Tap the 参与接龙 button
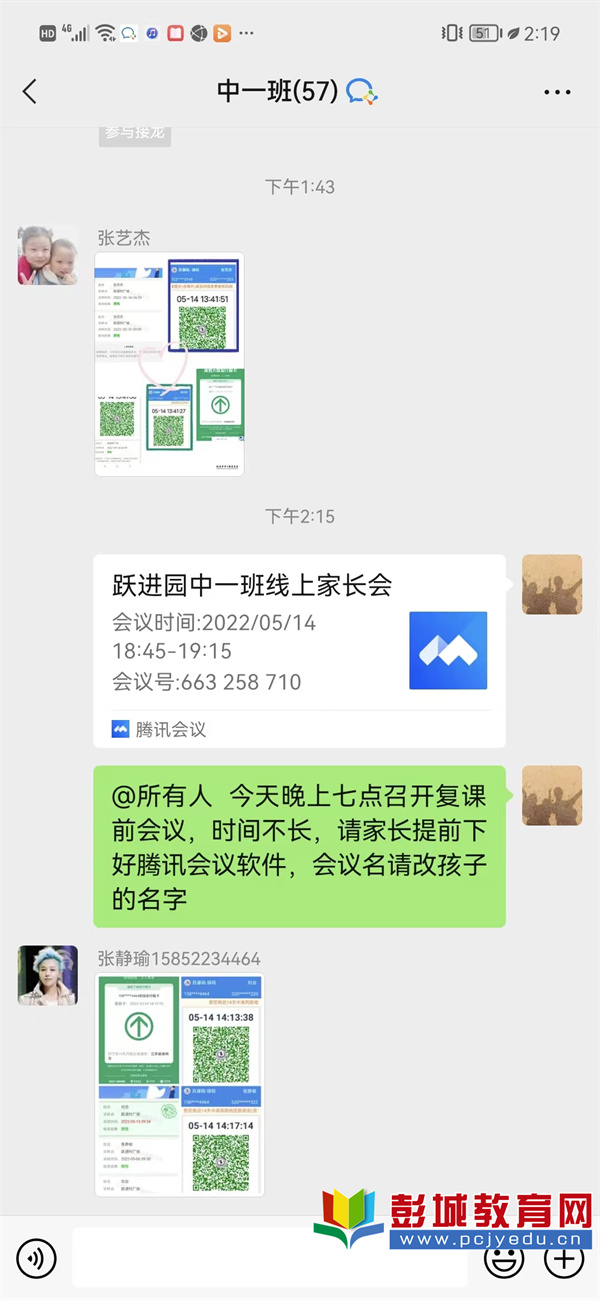 [x=134, y=133]
